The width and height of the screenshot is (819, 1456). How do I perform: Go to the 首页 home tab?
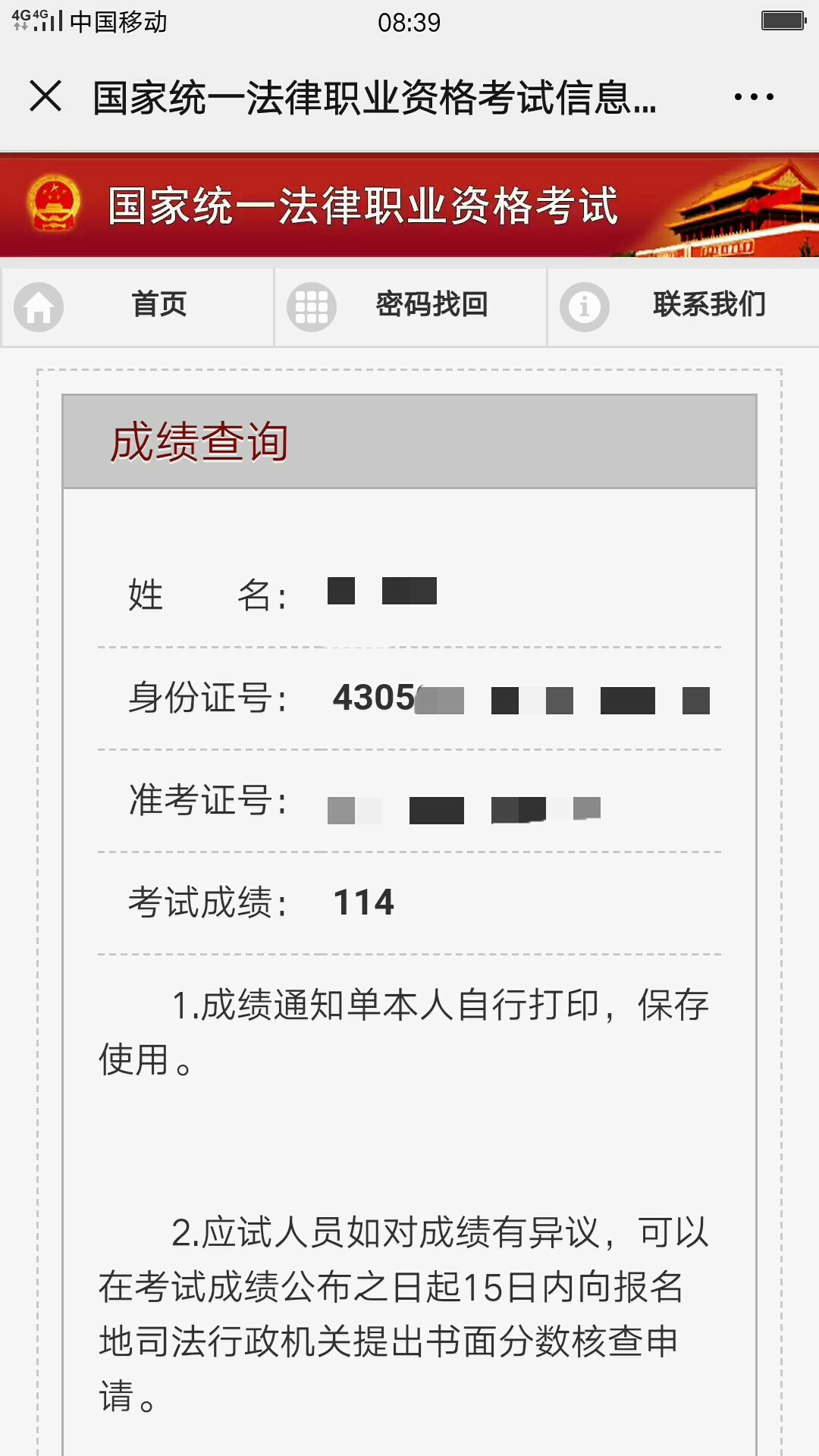click(x=138, y=306)
